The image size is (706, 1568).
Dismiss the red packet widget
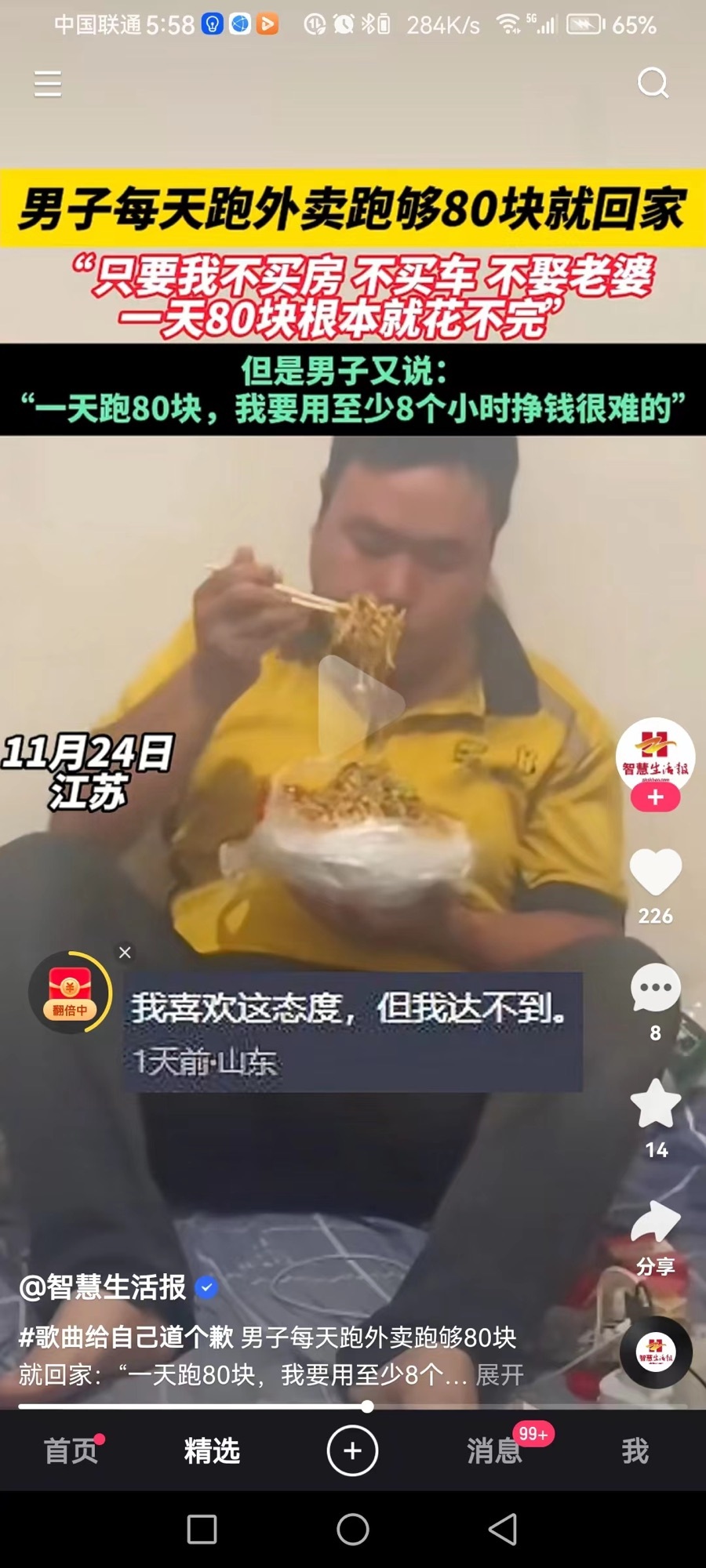[125, 953]
